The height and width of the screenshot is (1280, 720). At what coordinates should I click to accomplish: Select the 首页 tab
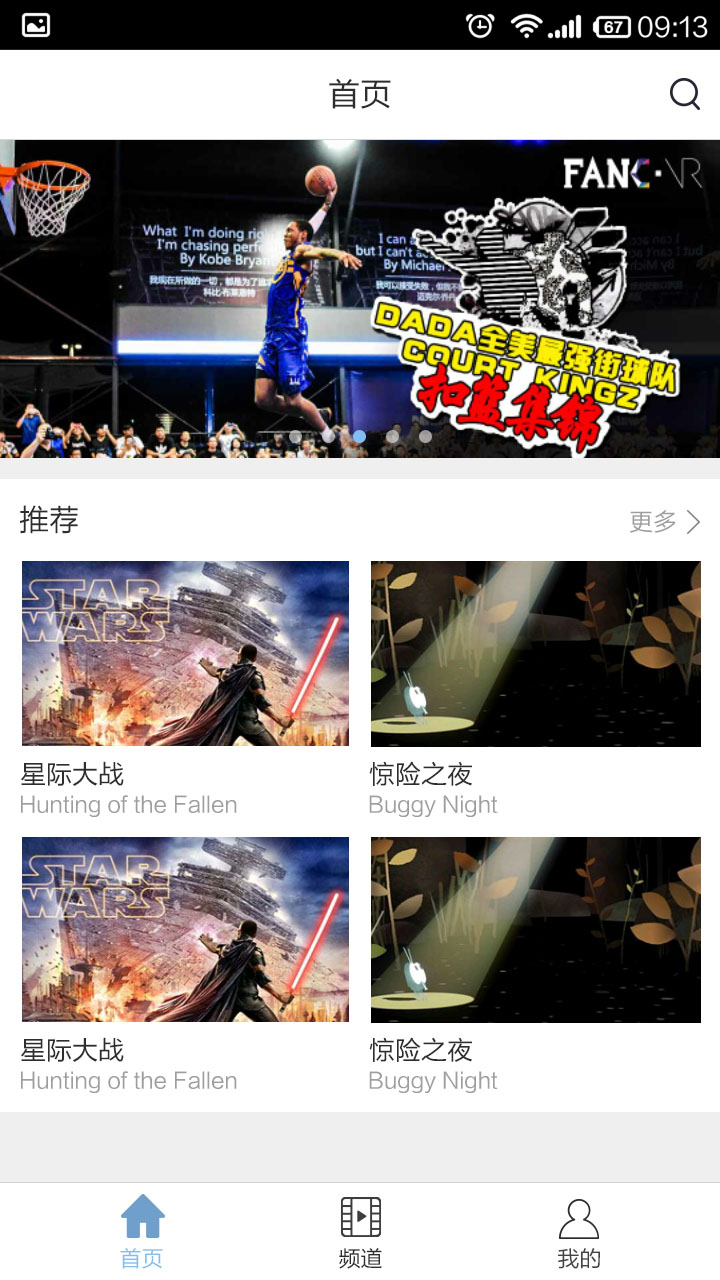point(142,1232)
